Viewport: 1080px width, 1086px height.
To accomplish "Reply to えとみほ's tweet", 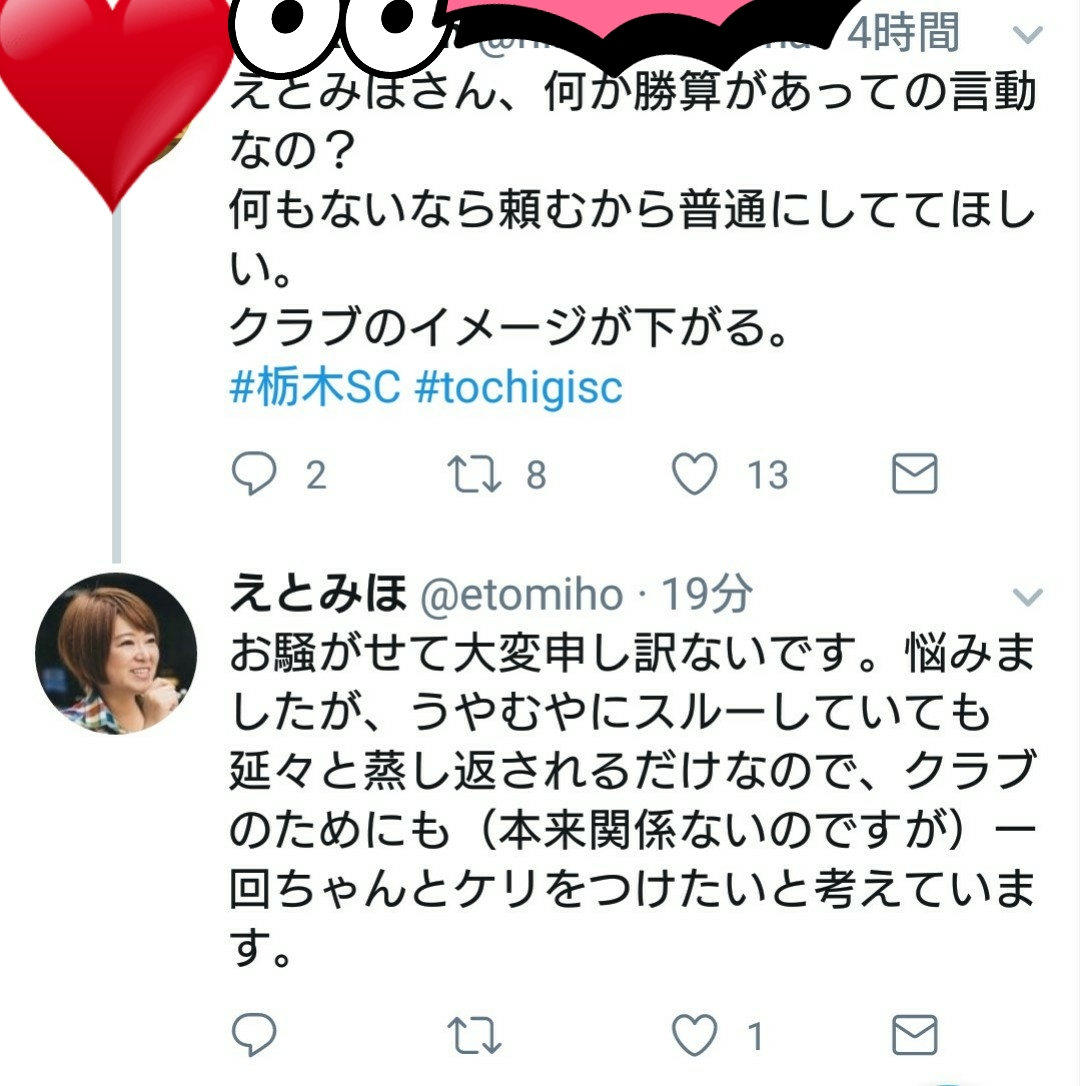I will (x=254, y=1035).
